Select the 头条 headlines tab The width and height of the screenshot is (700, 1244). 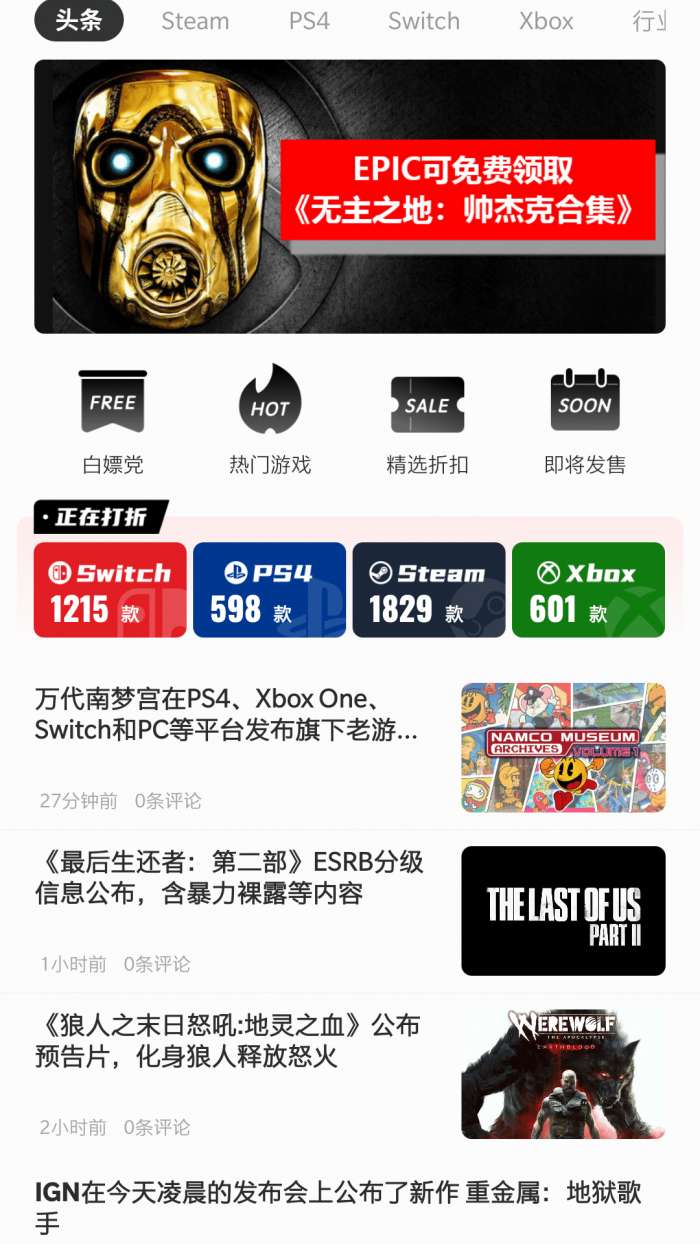(79, 21)
